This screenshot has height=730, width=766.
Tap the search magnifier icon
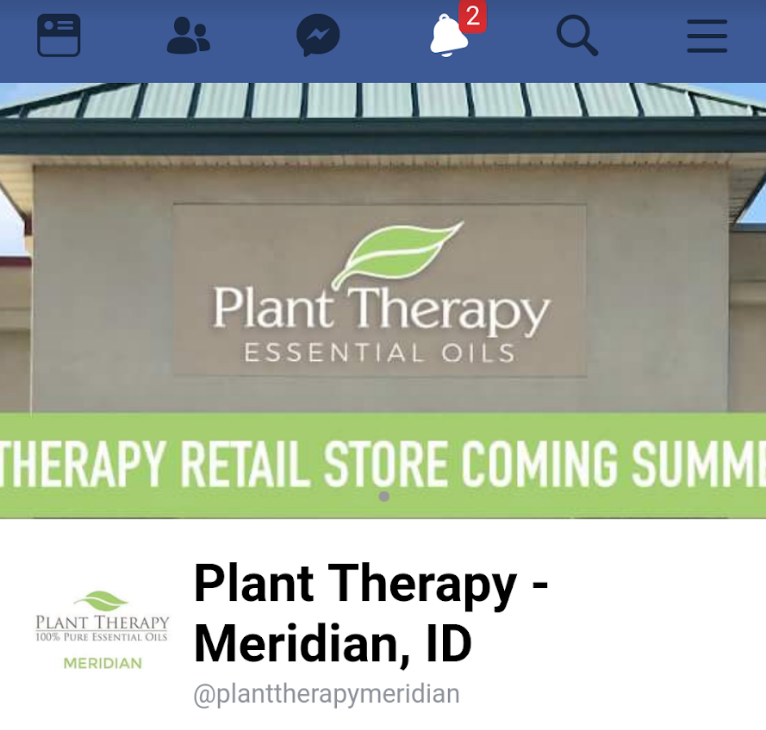(577, 36)
